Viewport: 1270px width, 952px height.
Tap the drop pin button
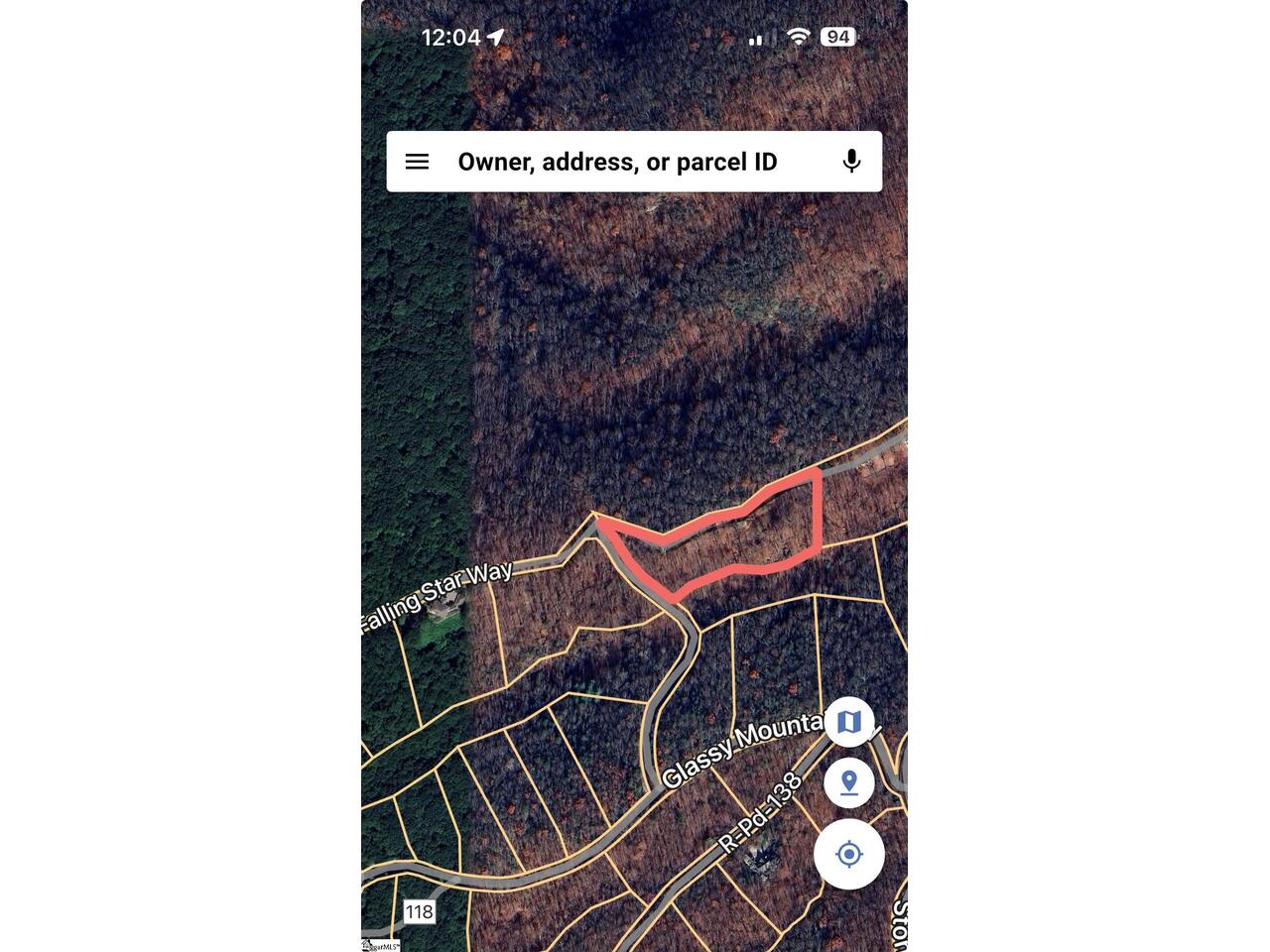click(848, 782)
